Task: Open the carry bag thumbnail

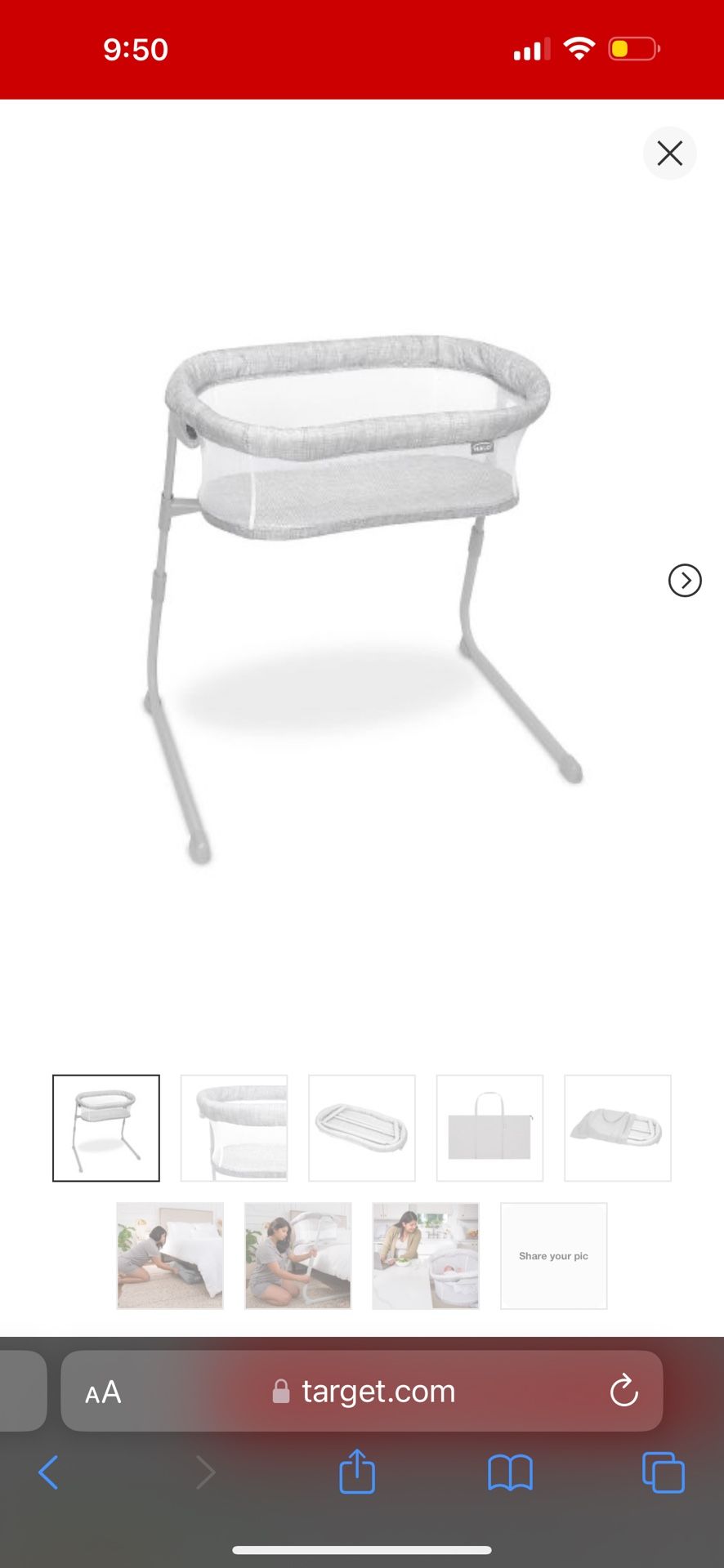Action: (489, 1128)
